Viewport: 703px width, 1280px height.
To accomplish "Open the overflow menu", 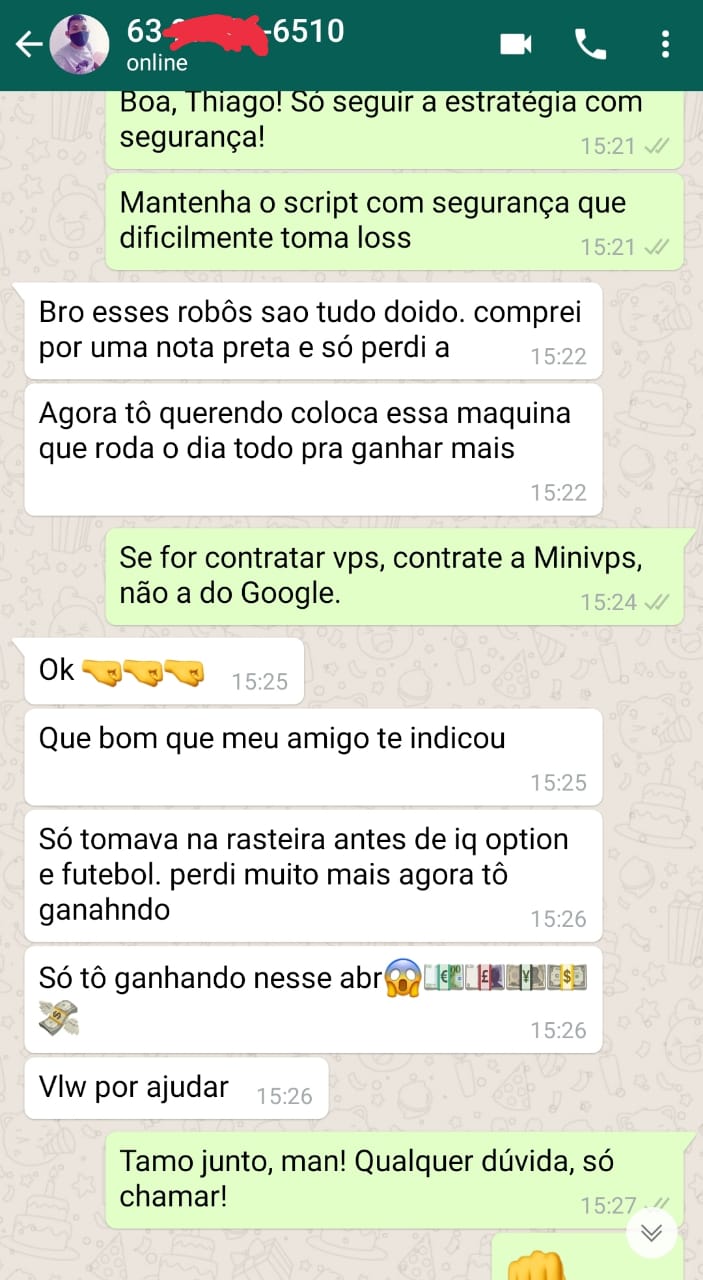I will [666, 44].
